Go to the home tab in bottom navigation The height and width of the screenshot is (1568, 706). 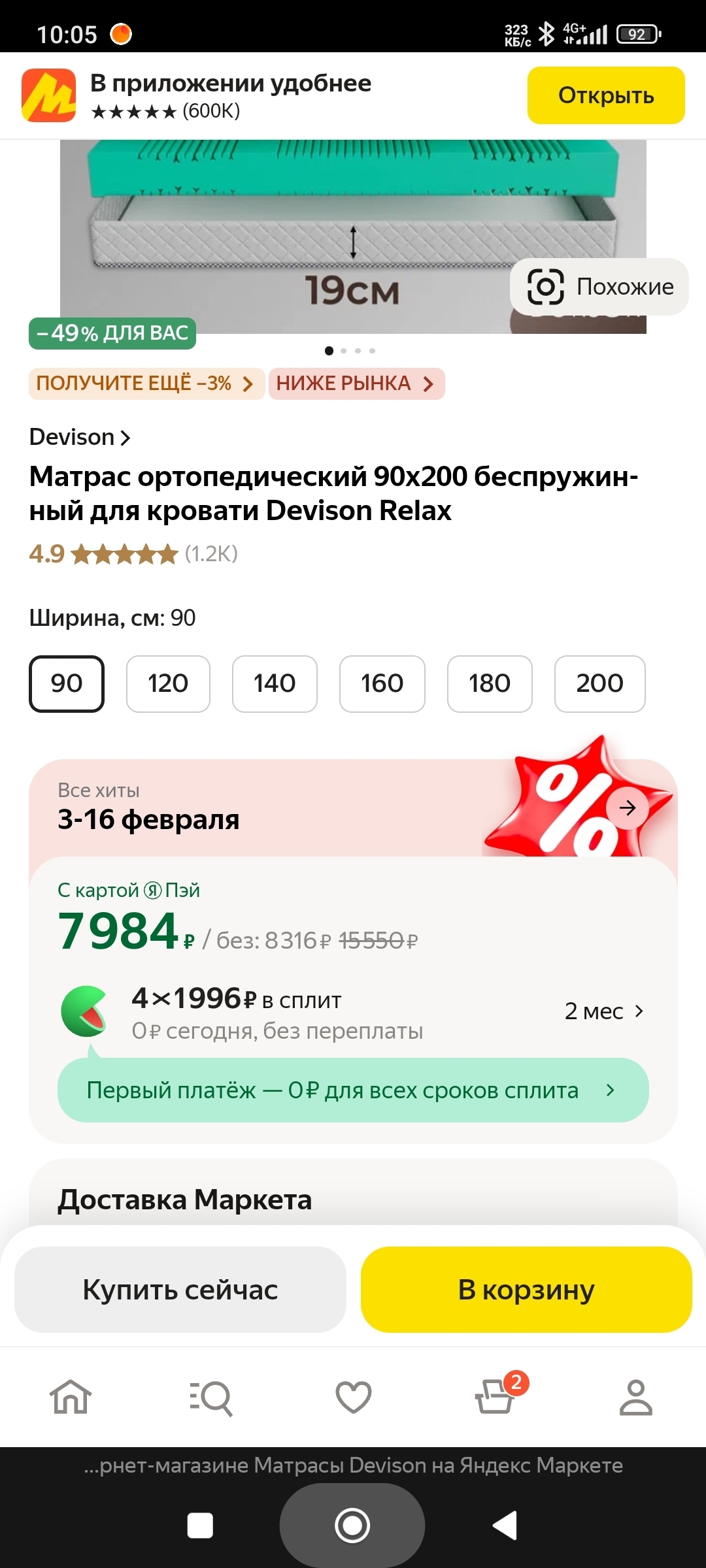(71, 1397)
